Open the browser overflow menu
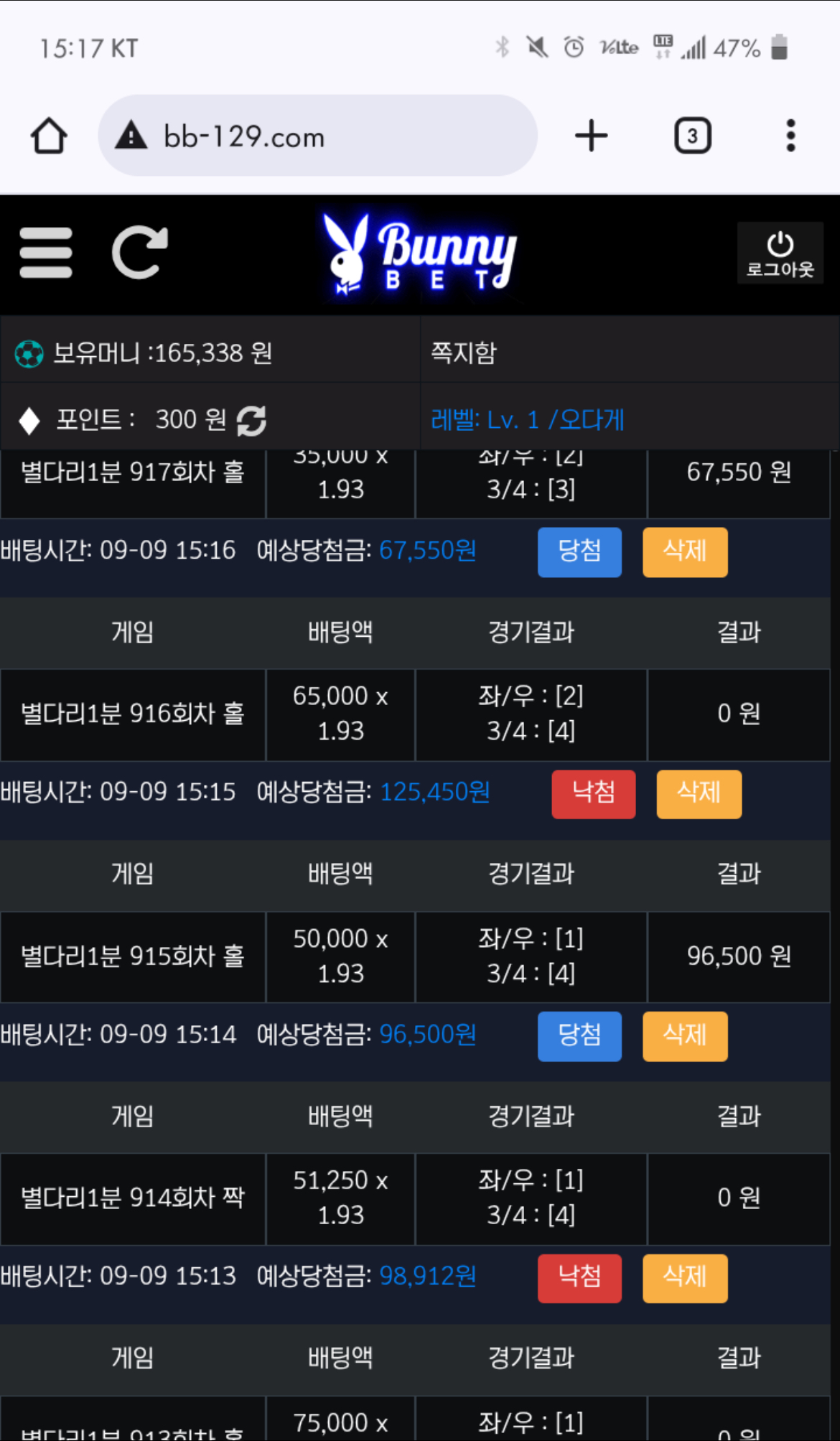The width and height of the screenshot is (840, 1441). [x=790, y=135]
